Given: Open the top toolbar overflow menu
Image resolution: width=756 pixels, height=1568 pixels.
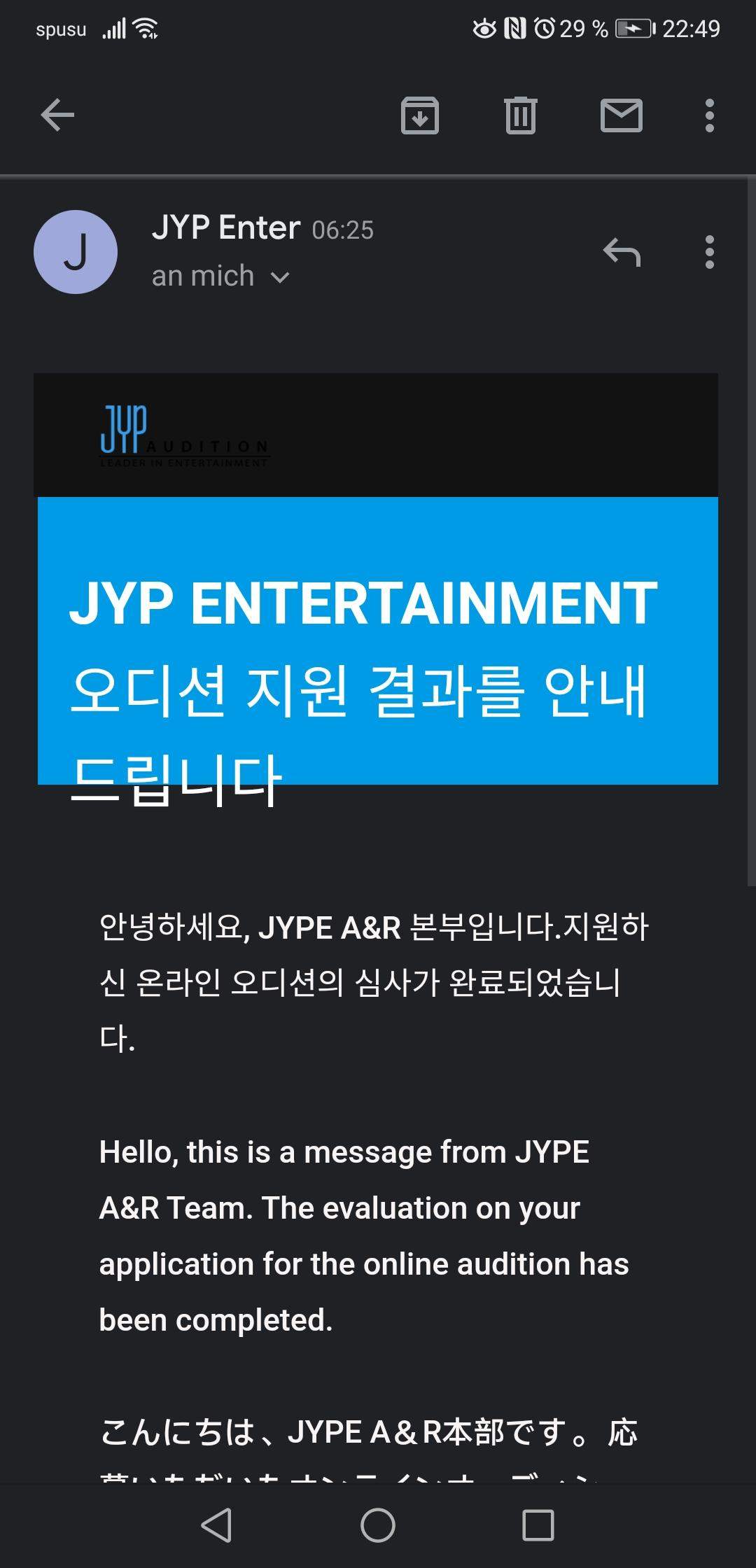Looking at the screenshot, I should (x=709, y=115).
